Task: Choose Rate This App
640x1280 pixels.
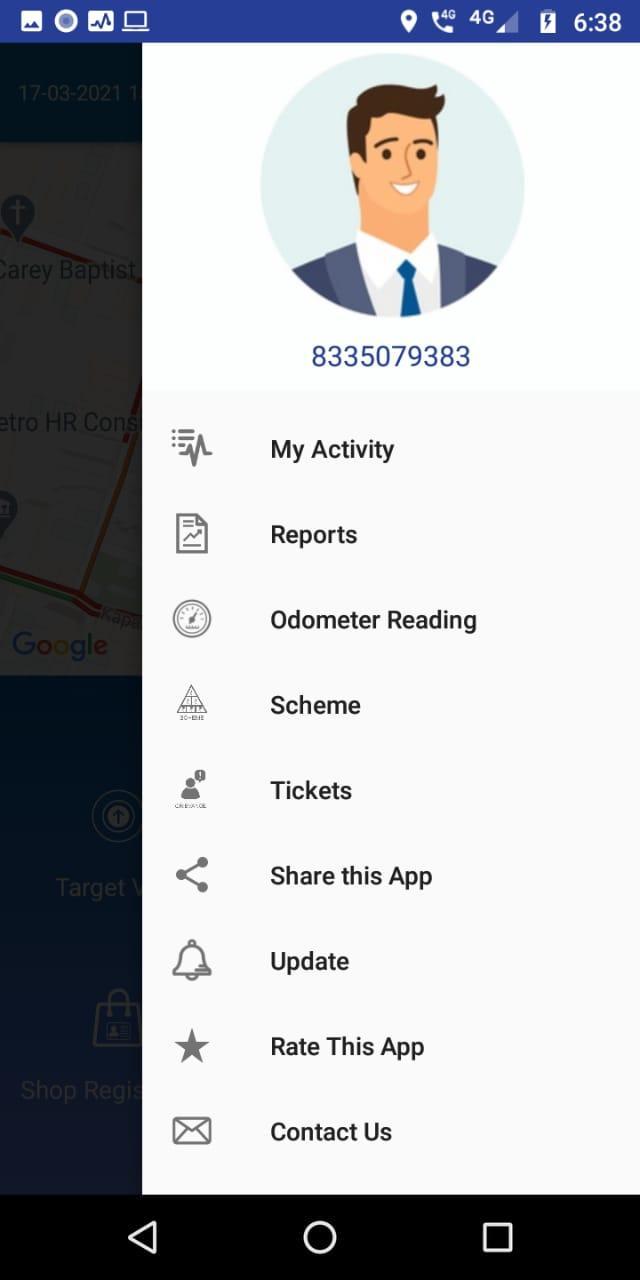Action: 347,1047
